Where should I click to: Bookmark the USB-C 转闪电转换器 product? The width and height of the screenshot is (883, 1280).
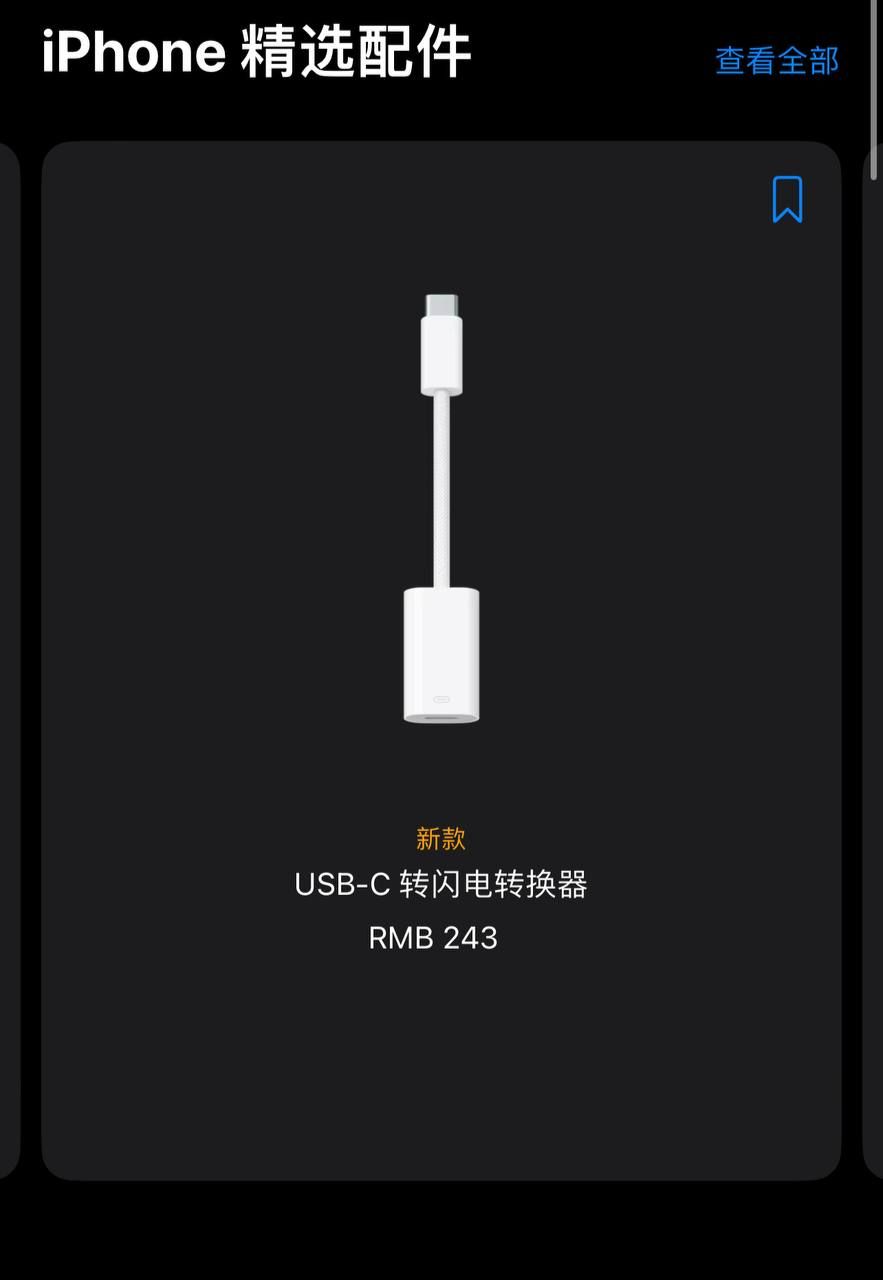787,199
